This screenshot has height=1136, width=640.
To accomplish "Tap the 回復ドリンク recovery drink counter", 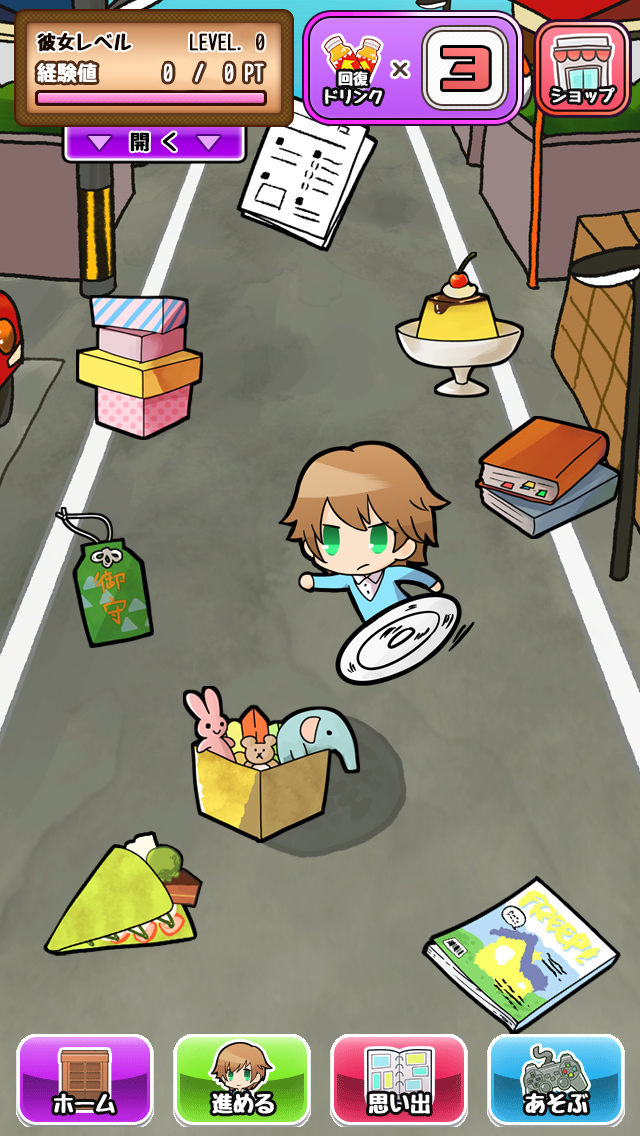I will (x=412, y=69).
